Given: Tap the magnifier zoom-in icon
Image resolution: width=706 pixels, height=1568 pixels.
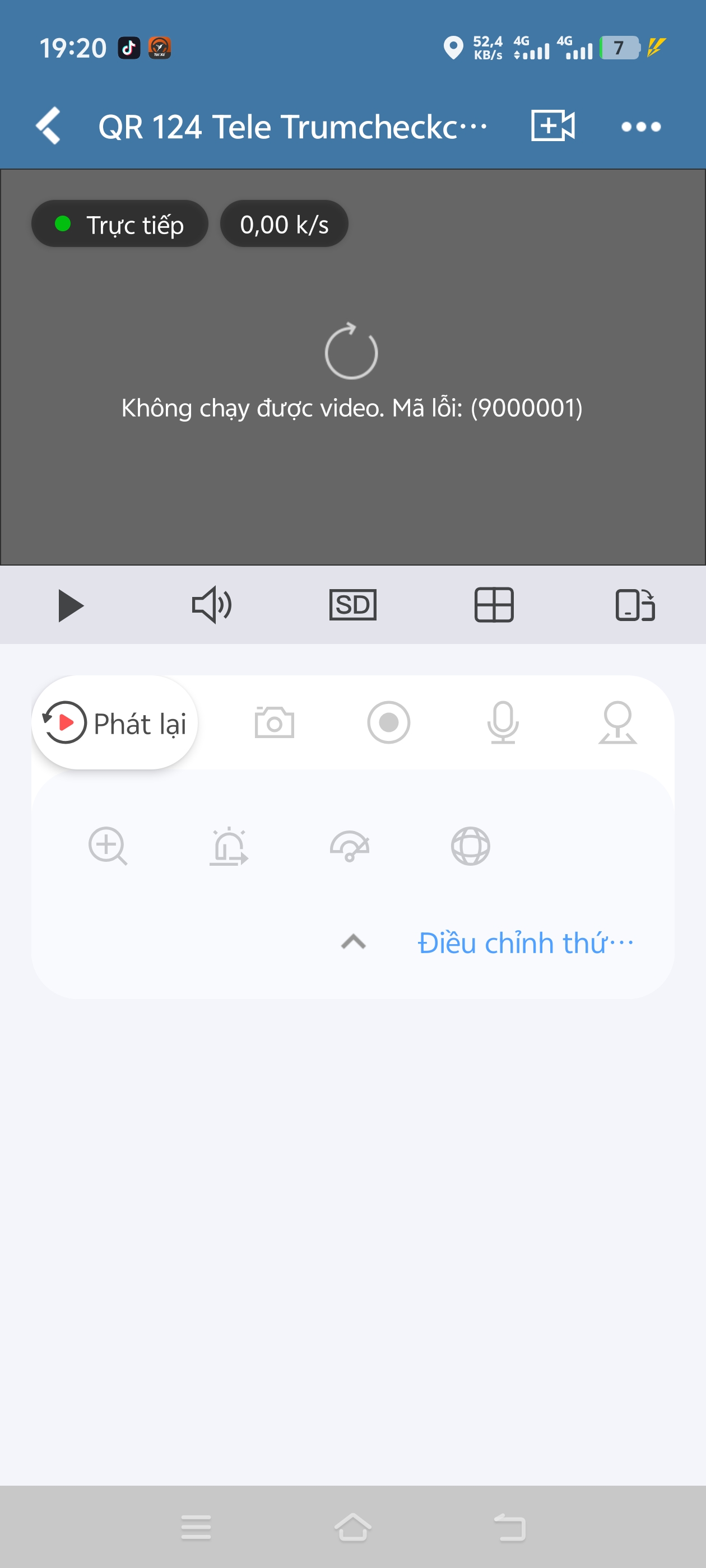Looking at the screenshot, I should pyautogui.click(x=108, y=846).
